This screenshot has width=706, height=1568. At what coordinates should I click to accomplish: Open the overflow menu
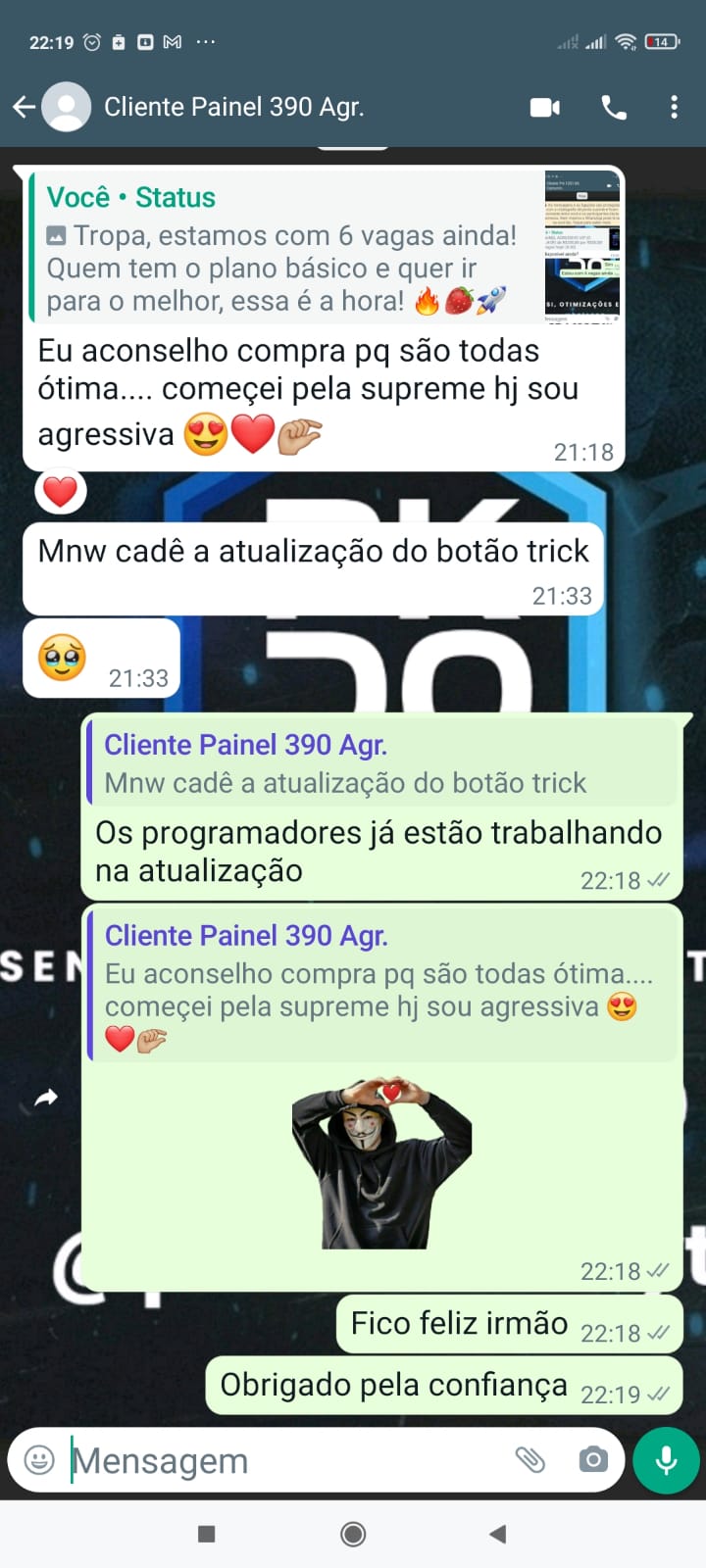point(674,107)
